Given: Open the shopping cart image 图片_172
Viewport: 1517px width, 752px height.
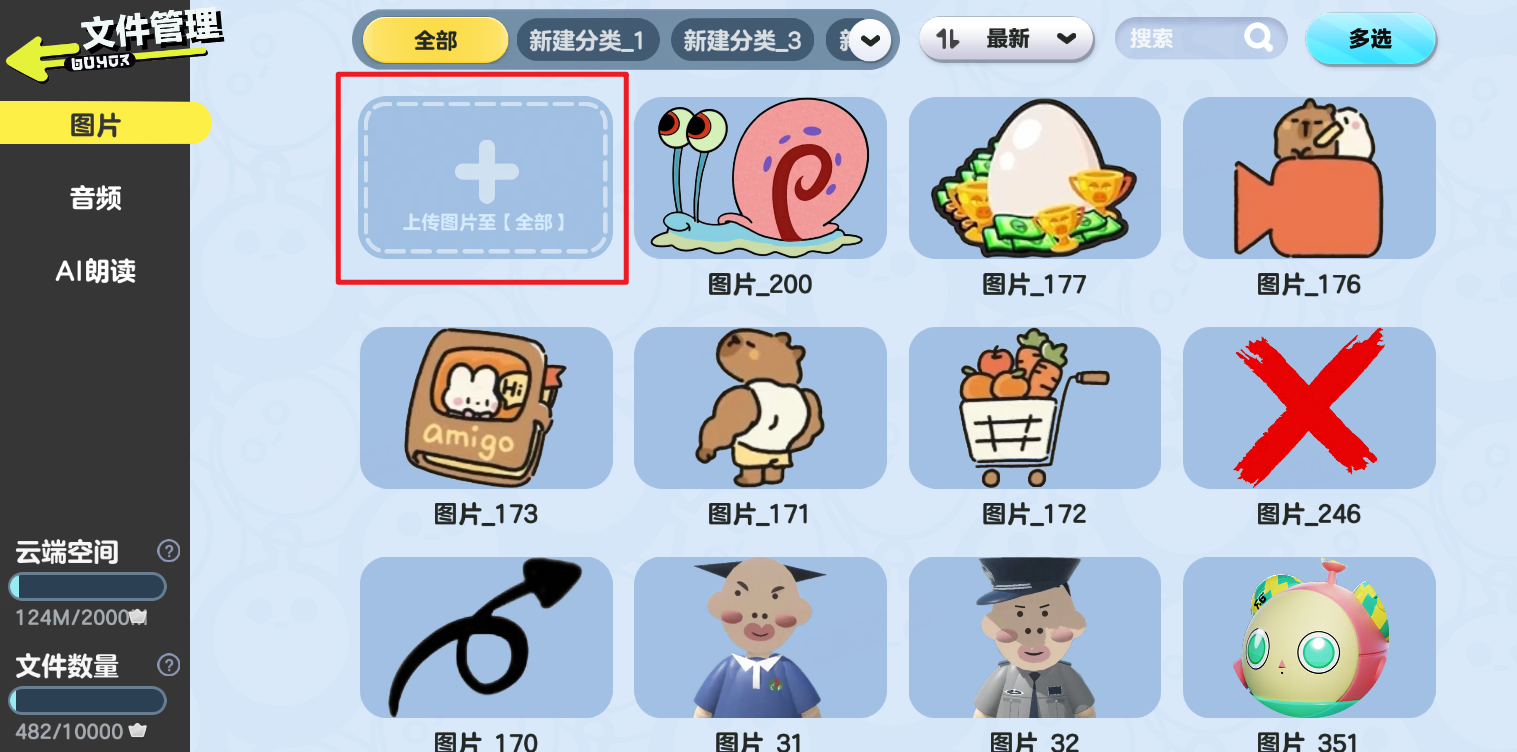Looking at the screenshot, I should pos(1034,408).
